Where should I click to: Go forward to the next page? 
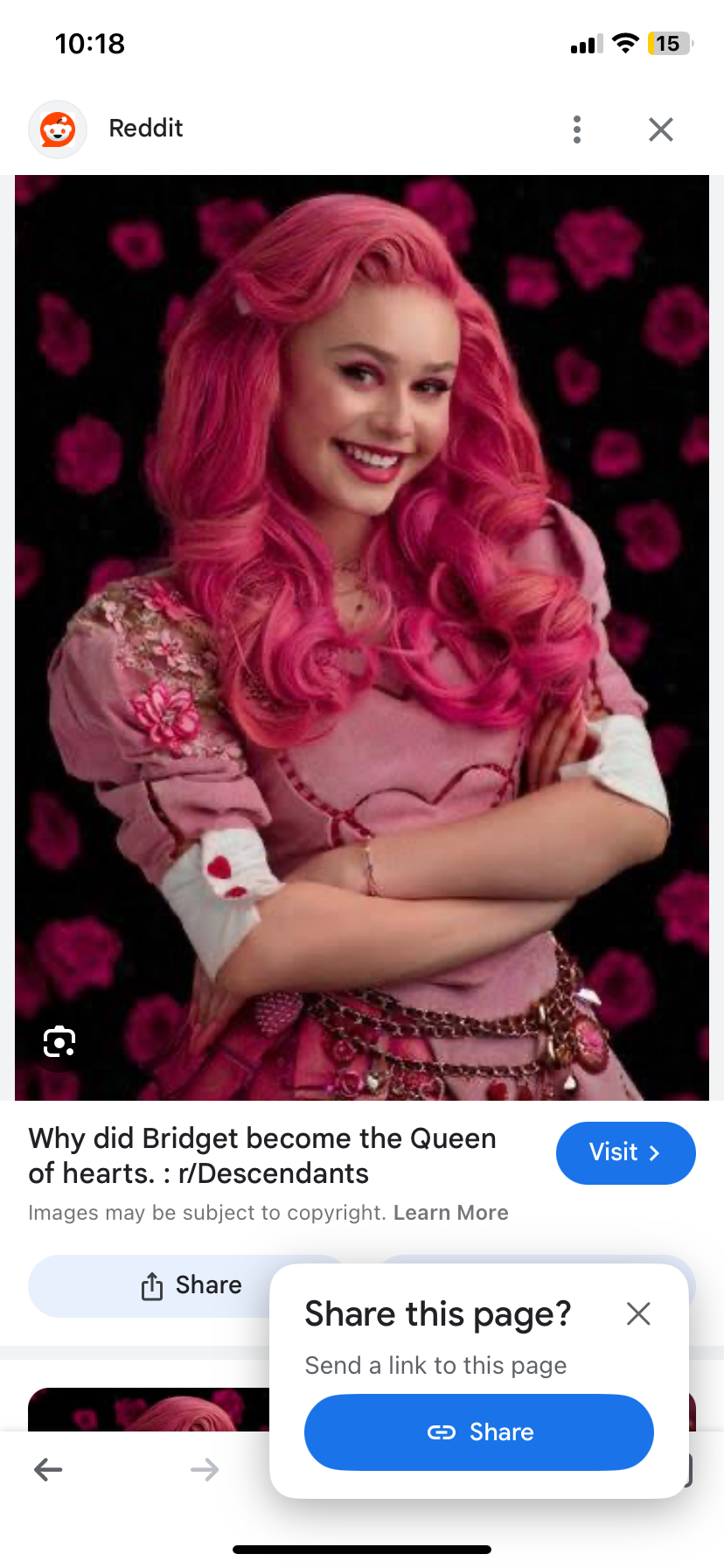coord(205,1469)
